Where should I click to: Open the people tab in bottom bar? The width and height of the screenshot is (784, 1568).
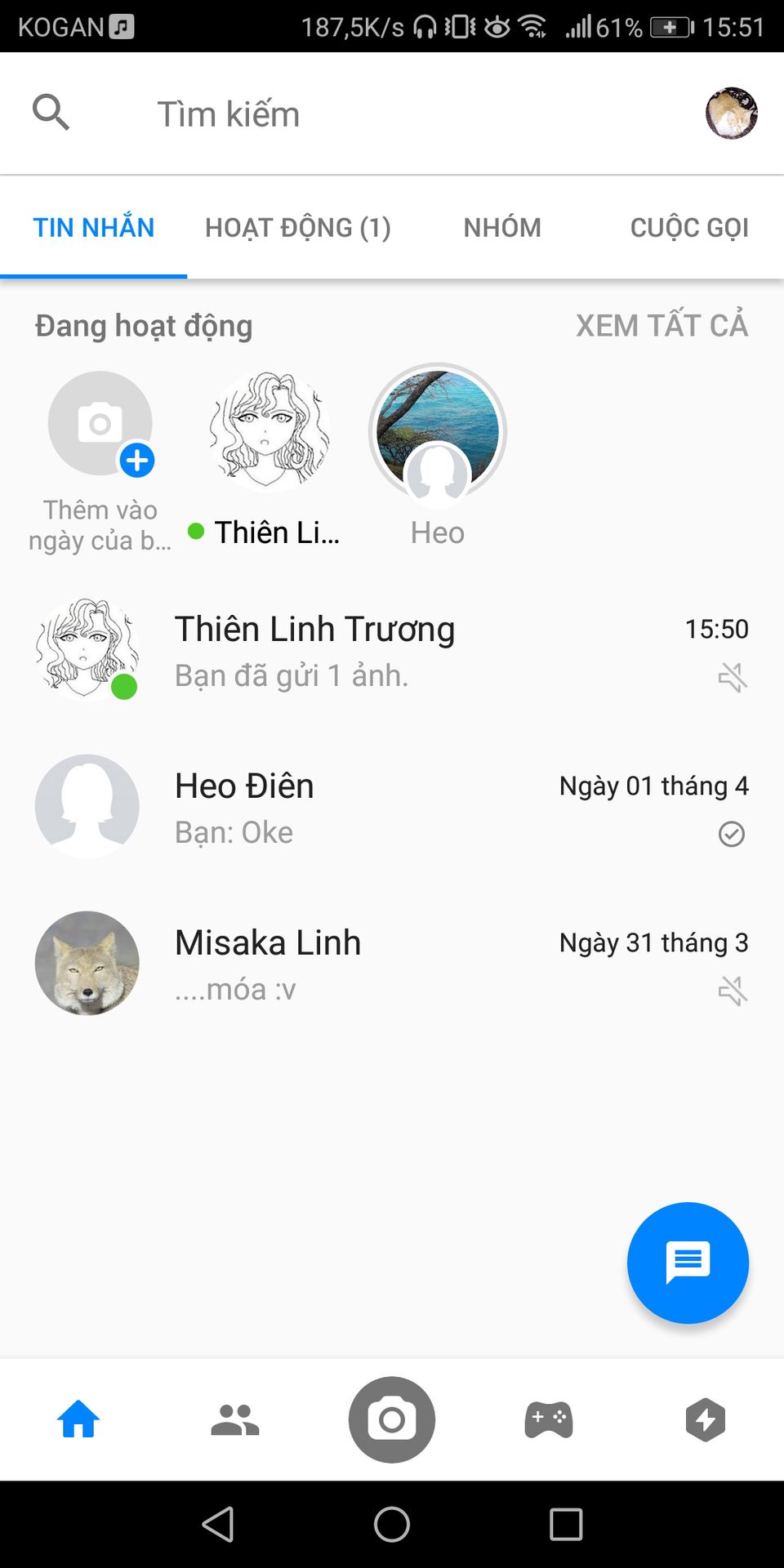click(235, 1420)
